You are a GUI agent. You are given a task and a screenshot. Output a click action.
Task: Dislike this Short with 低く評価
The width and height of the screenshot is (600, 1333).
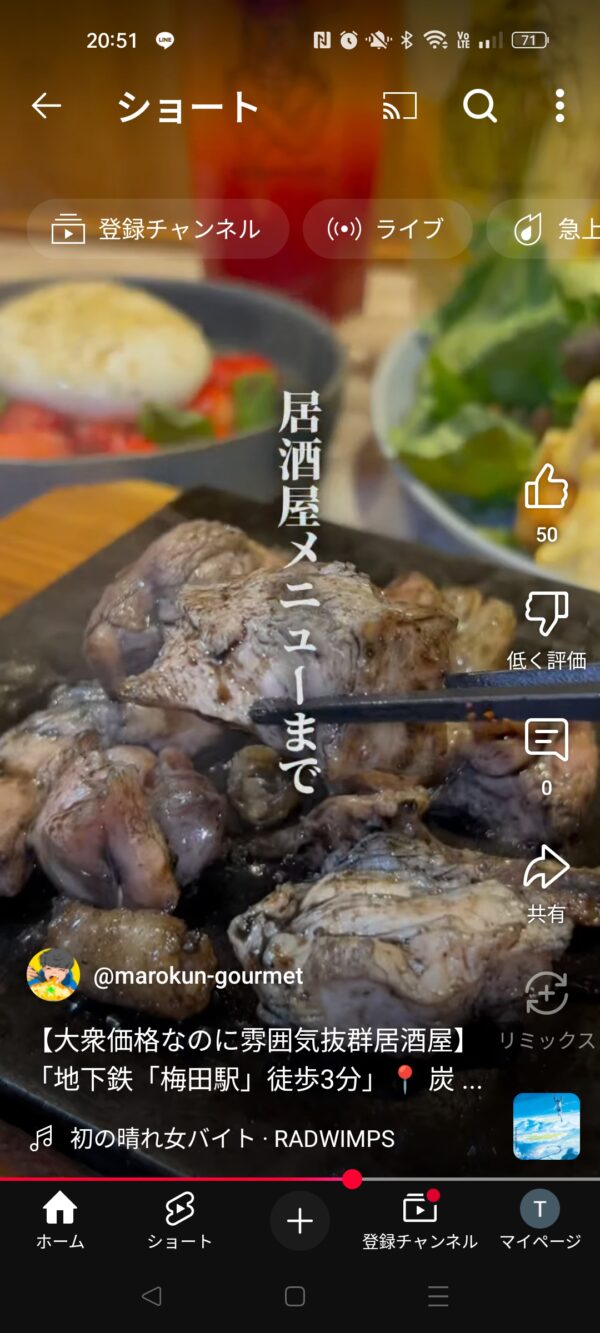click(546, 615)
